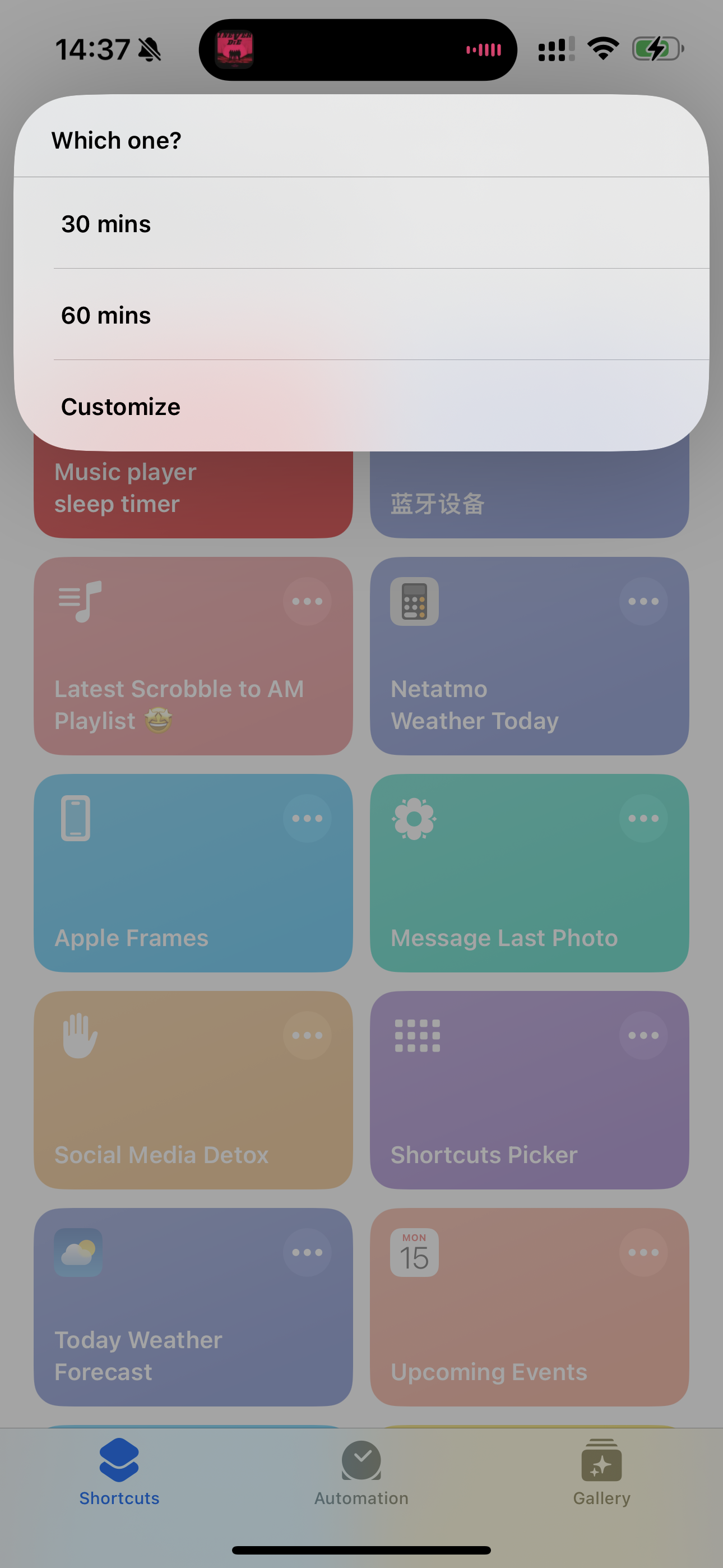Open options for Upcoming Events
This screenshot has height=1568, width=723.
pyautogui.click(x=643, y=1252)
